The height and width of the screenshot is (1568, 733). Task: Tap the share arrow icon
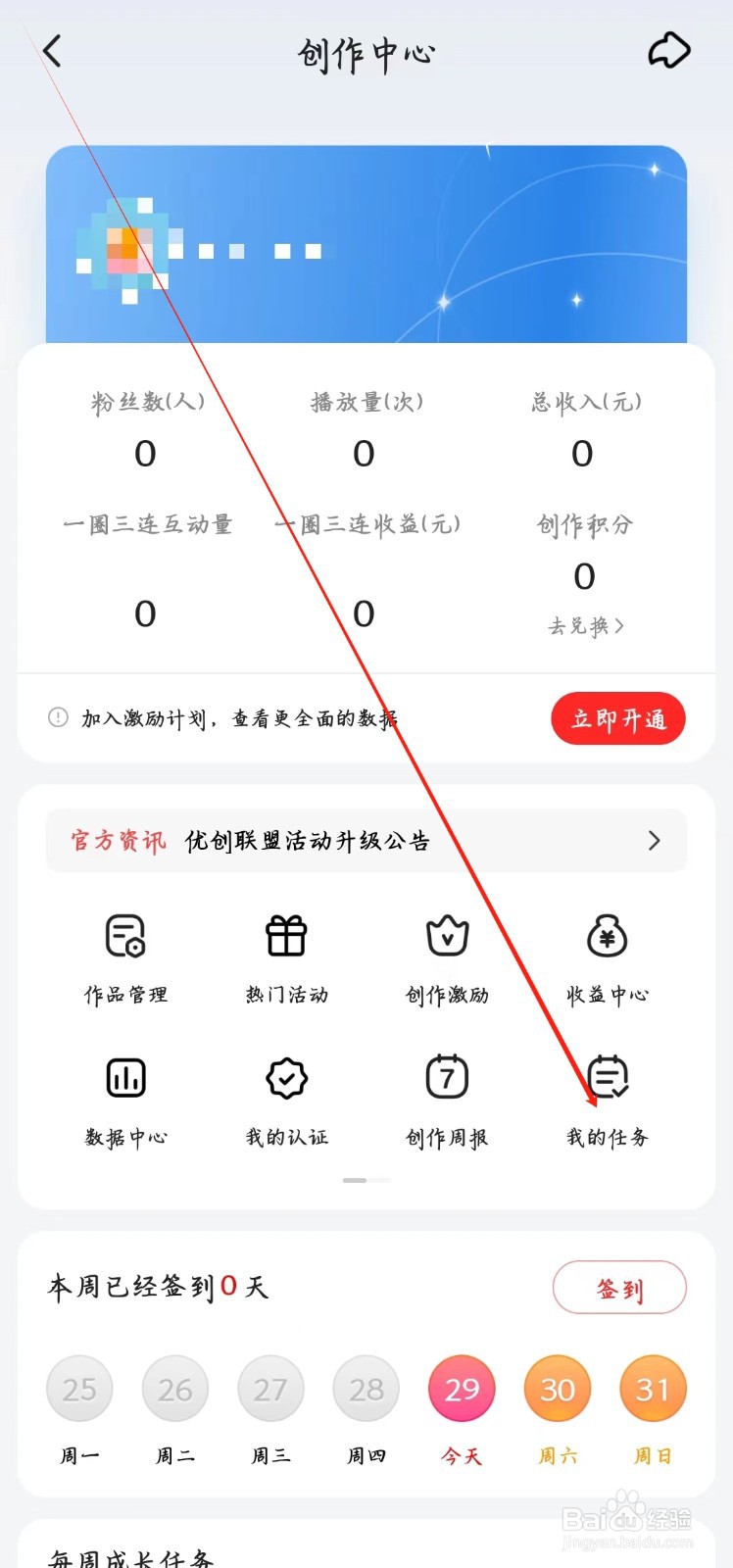click(x=670, y=49)
